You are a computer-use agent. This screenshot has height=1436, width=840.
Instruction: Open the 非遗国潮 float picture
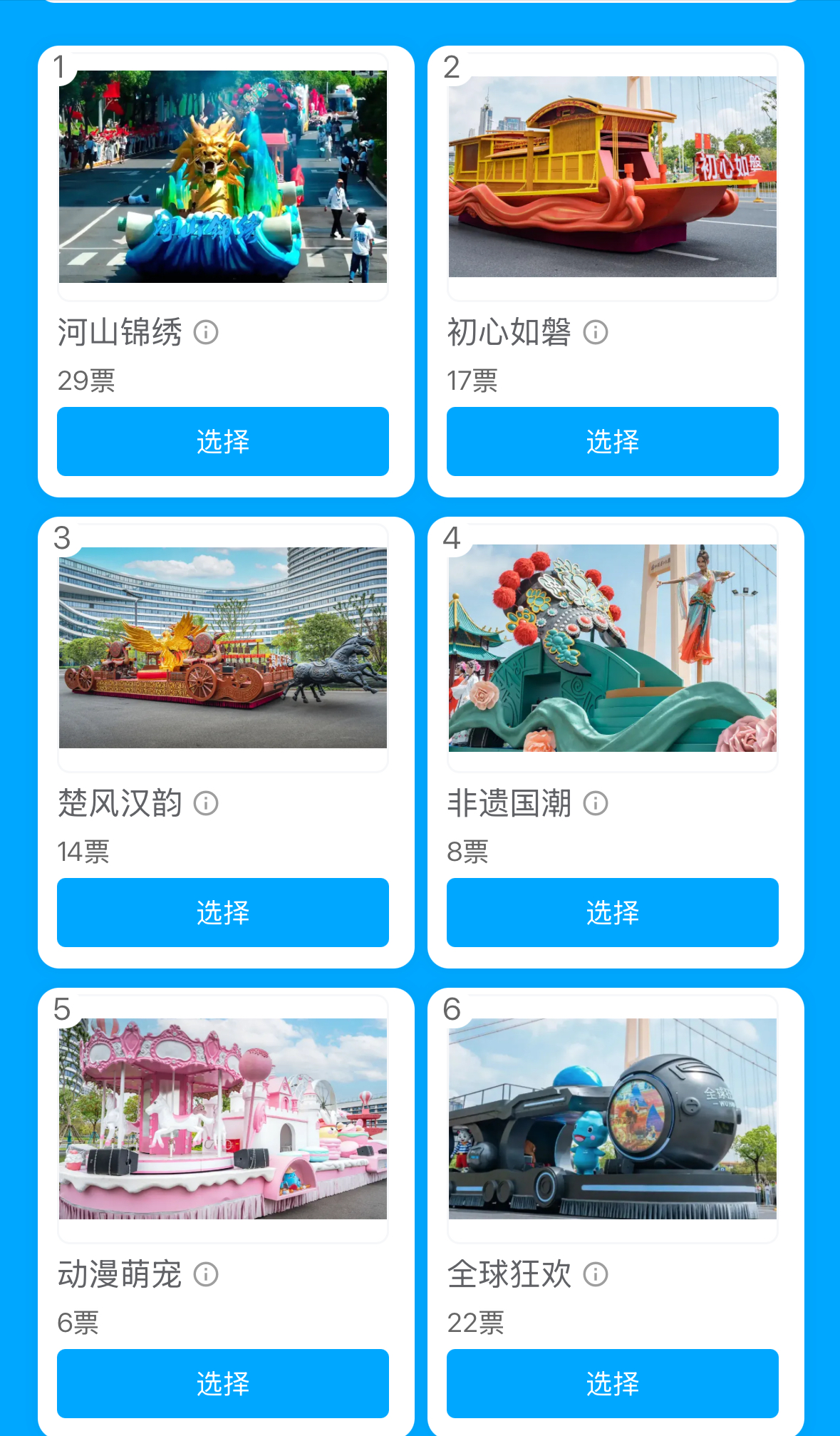click(x=612, y=648)
